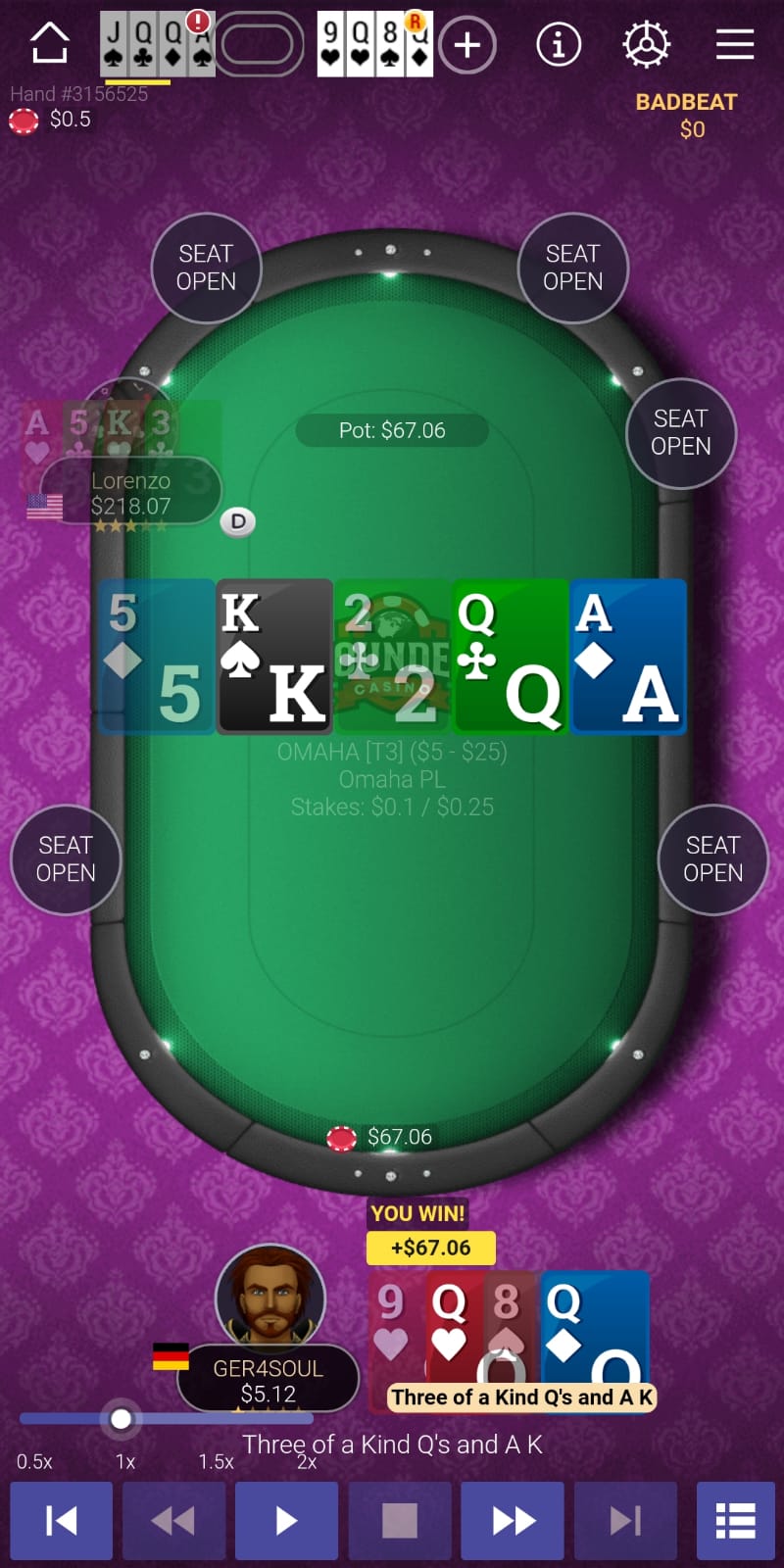This screenshot has width=784, height=1568.
Task: Skip to the first hand
Action: pos(61,1520)
